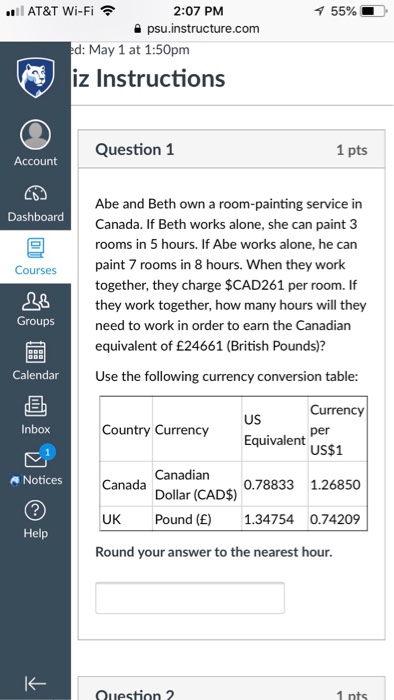Open the Help menu

pyautogui.click(x=35, y=520)
